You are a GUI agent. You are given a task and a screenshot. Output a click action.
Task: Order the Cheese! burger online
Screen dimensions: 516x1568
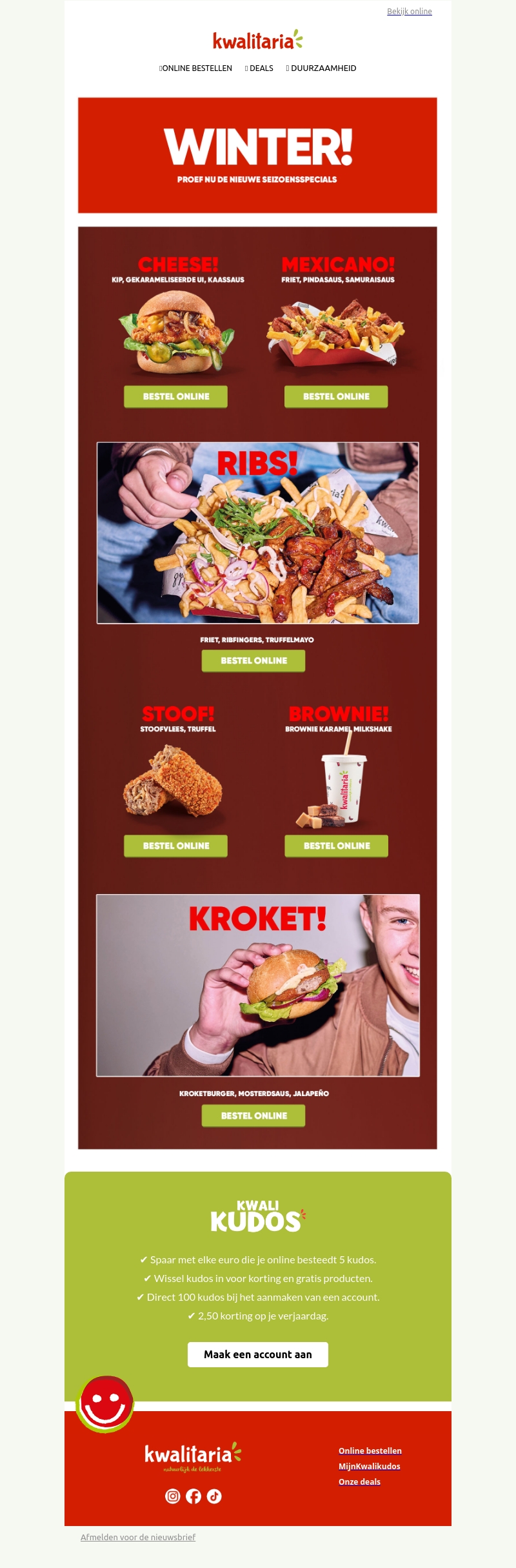(175, 396)
